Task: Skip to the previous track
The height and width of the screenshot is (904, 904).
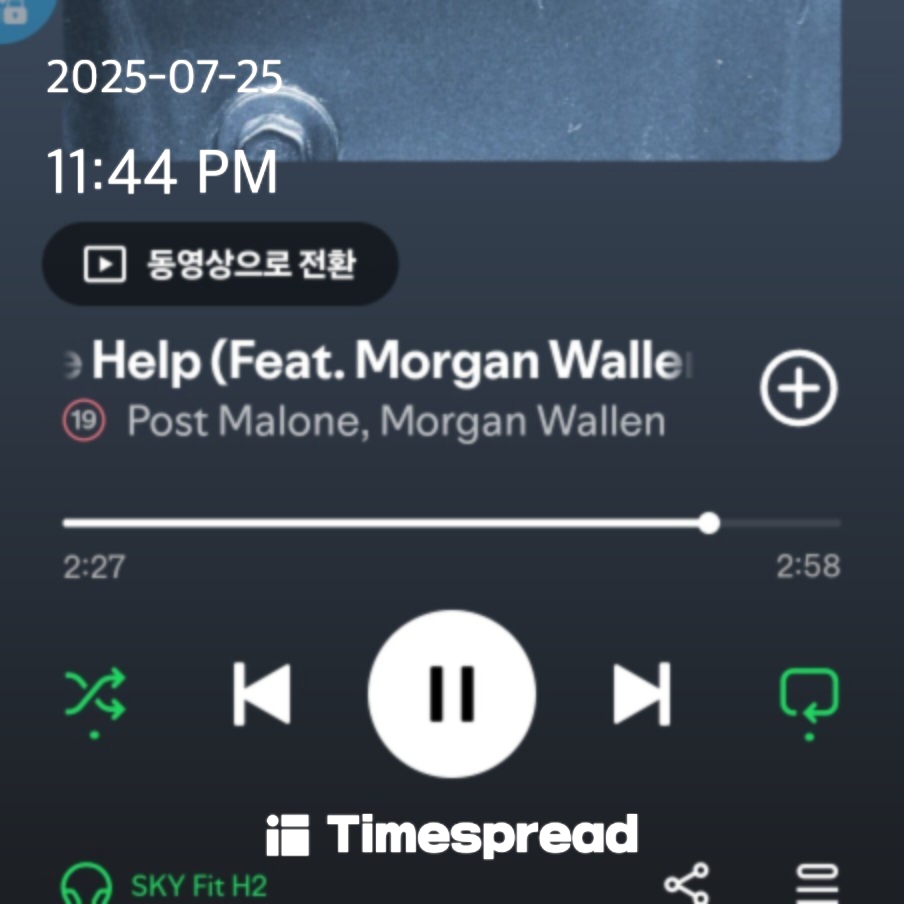Action: point(262,694)
